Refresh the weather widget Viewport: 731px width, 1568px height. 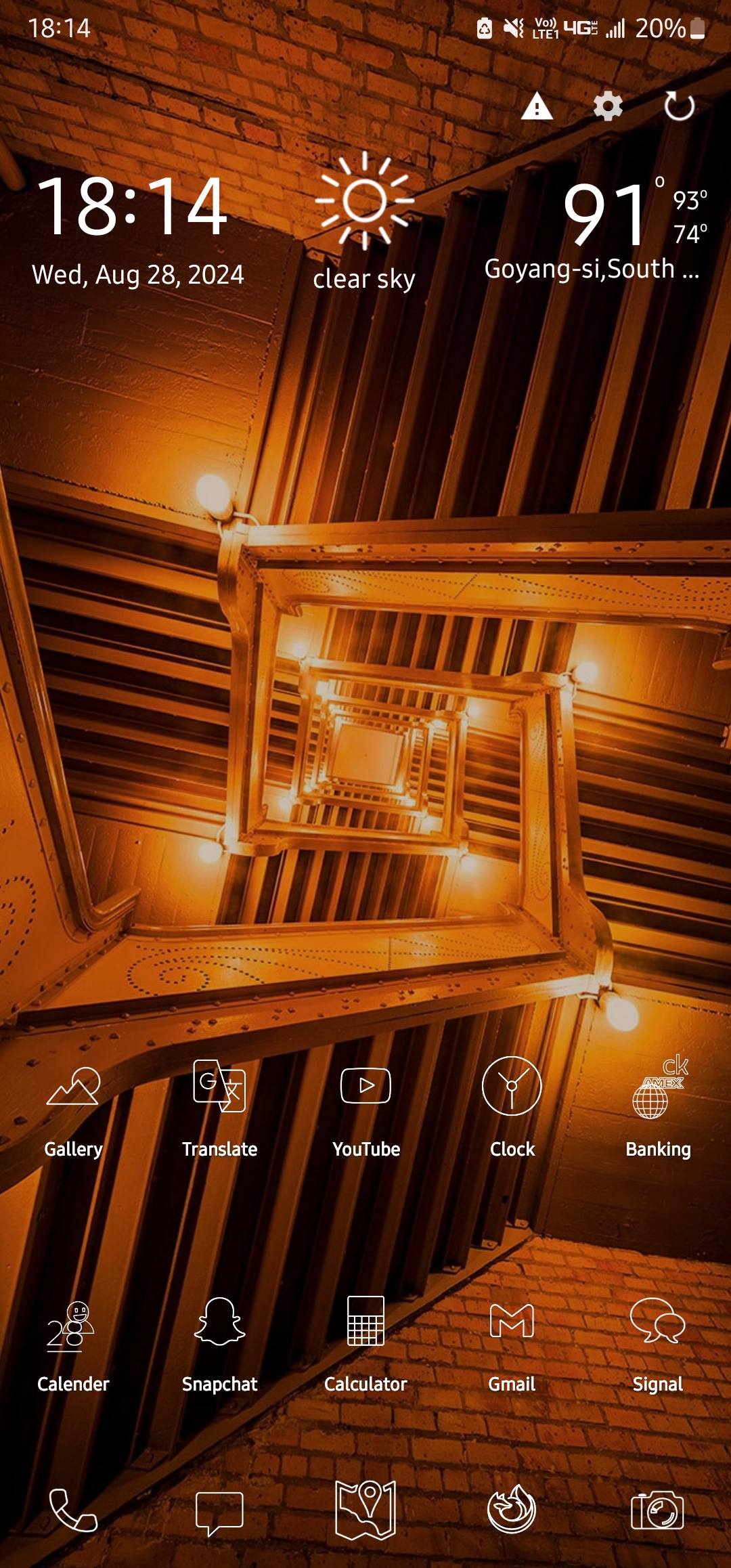pos(679,106)
